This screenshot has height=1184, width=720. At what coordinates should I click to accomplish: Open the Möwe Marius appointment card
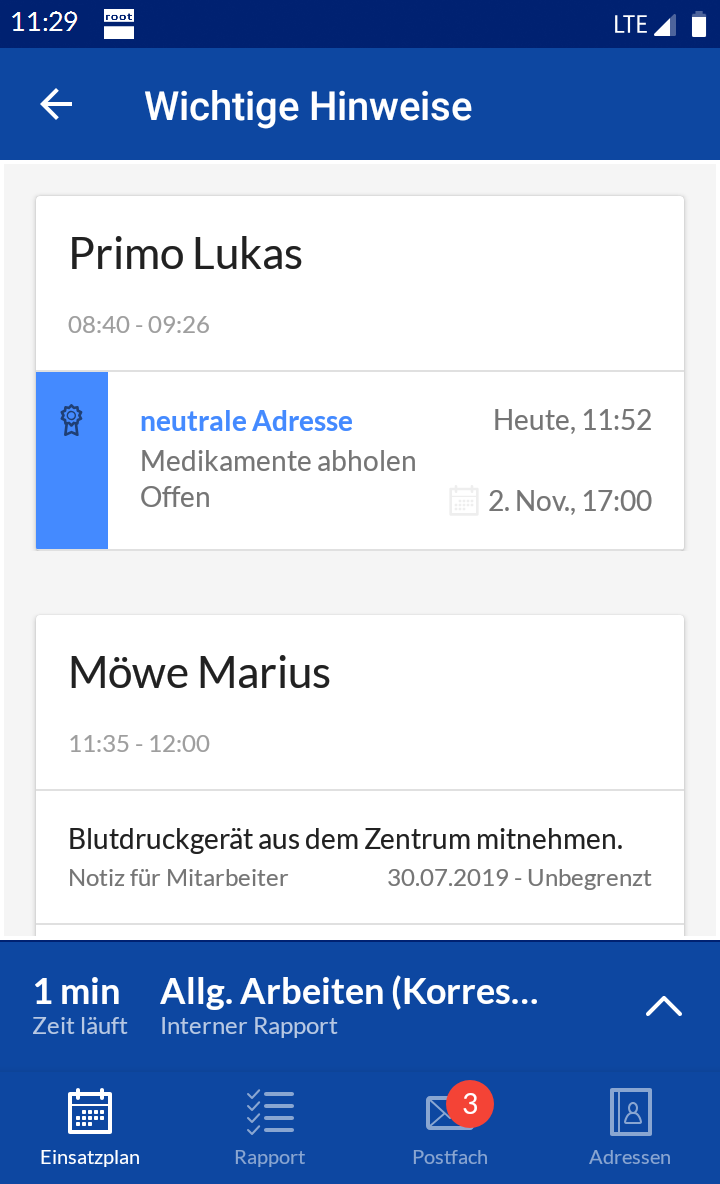pos(360,703)
